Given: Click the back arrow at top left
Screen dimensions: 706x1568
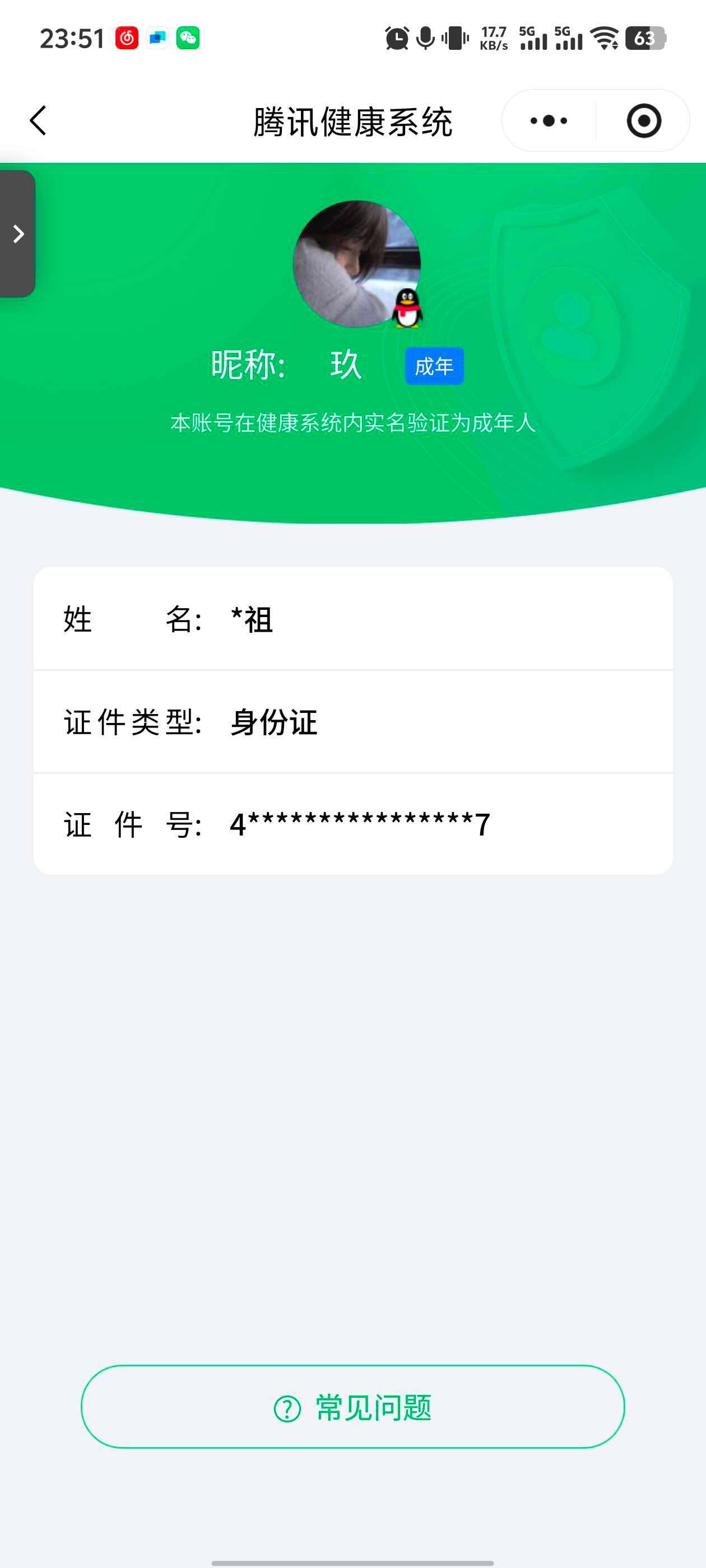Looking at the screenshot, I should pyautogui.click(x=38, y=120).
